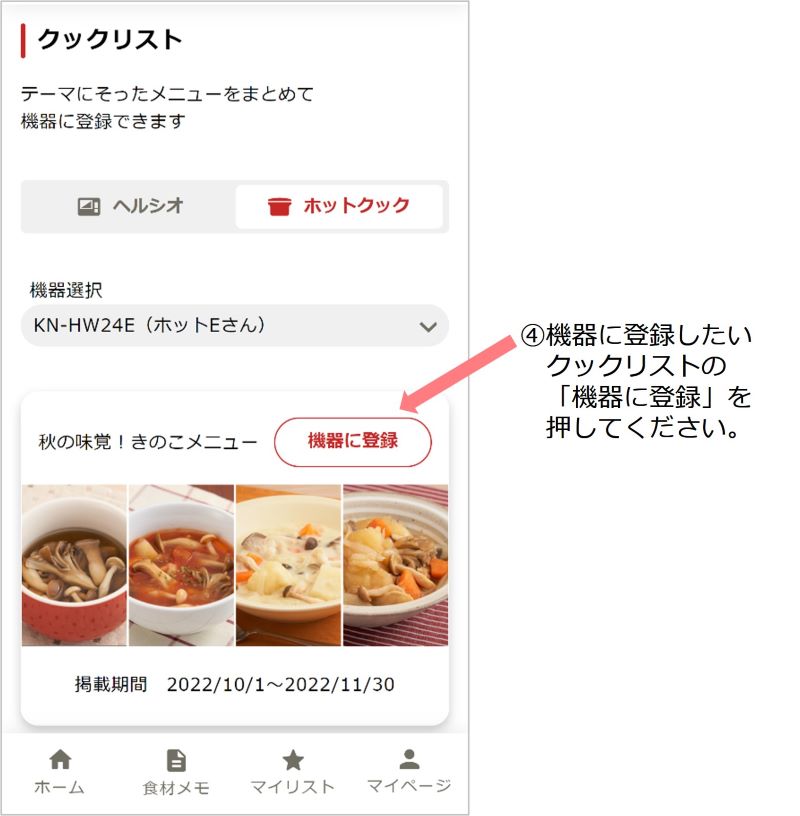800x816 pixels.
Task: Open 食材メモ using the memo document icon
Action: 175,761
